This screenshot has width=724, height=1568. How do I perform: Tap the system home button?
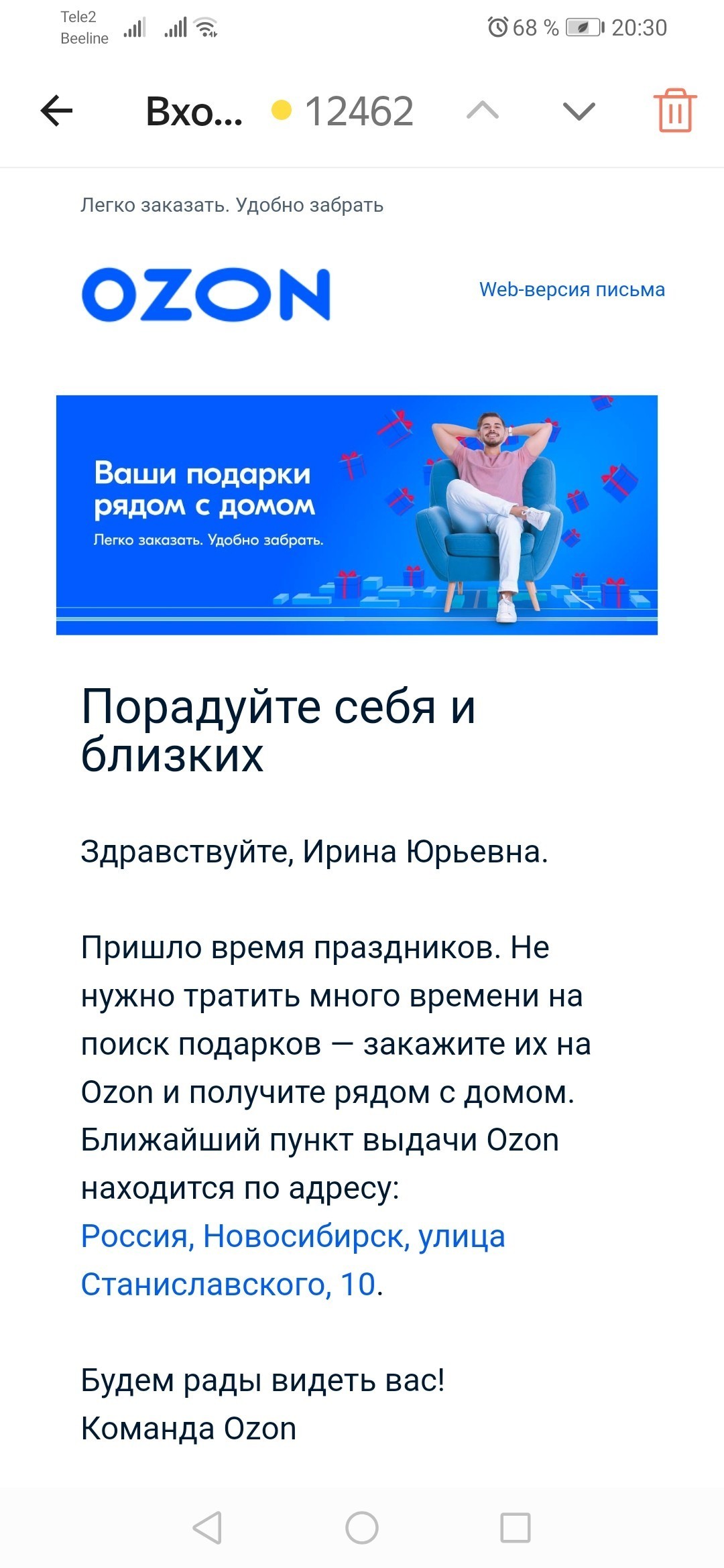[x=362, y=1528]
